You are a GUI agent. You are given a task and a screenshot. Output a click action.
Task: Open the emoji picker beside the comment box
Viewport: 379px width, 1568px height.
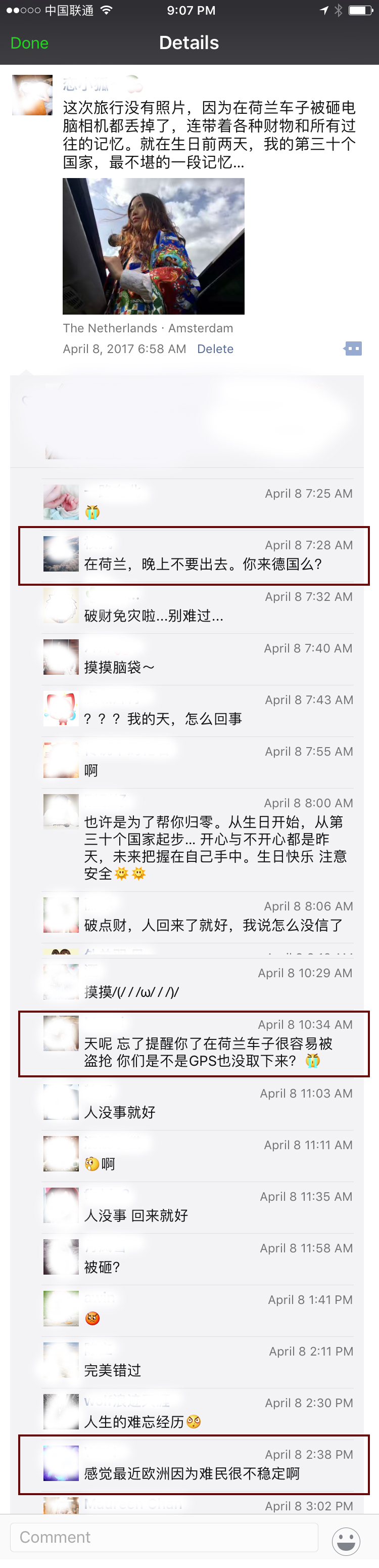(x=346, y=1541)
